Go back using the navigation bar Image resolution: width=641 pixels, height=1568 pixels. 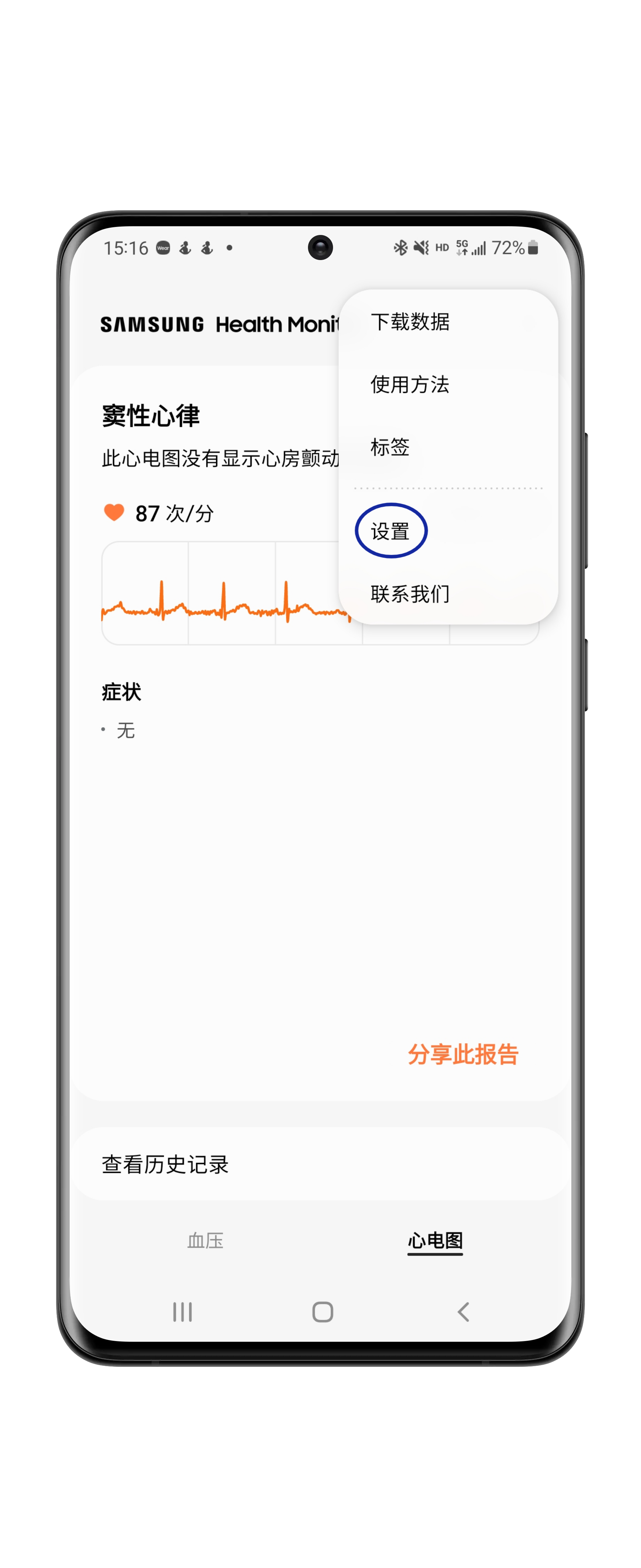click(x=463, y=1312)
